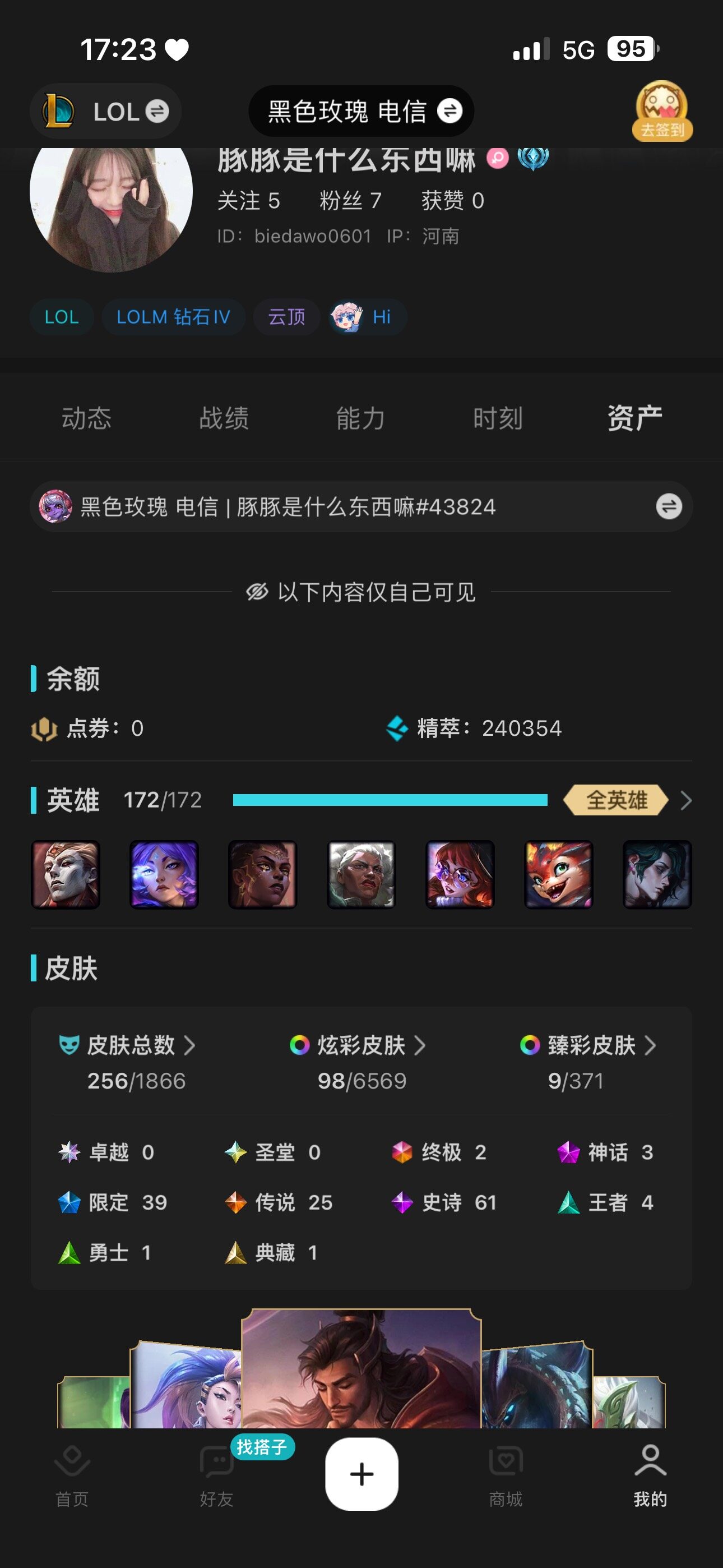Open the 全英雄 heroes list

(627, 800)
